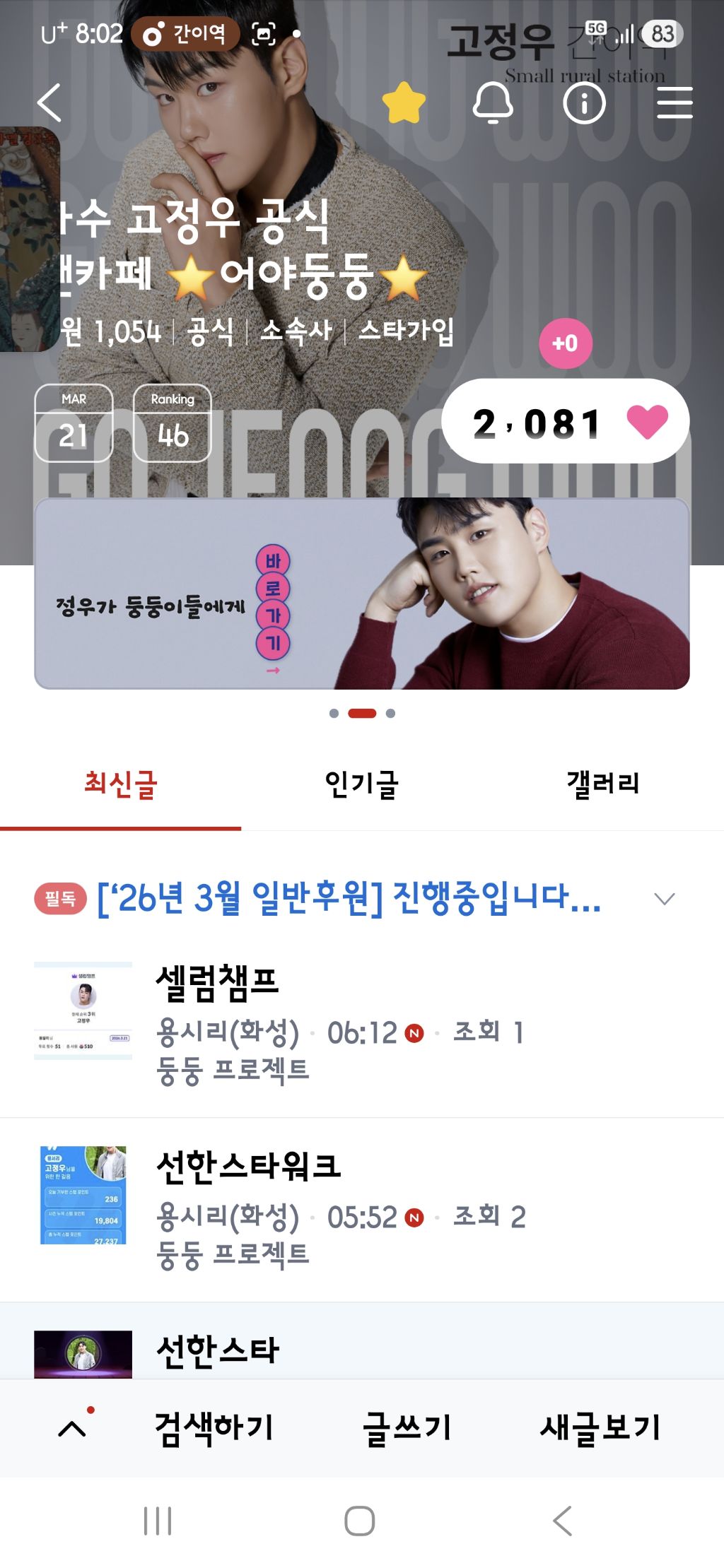Toggle the yellow favorite star
The image size is (724, 1568).
[x=404, y=103]
